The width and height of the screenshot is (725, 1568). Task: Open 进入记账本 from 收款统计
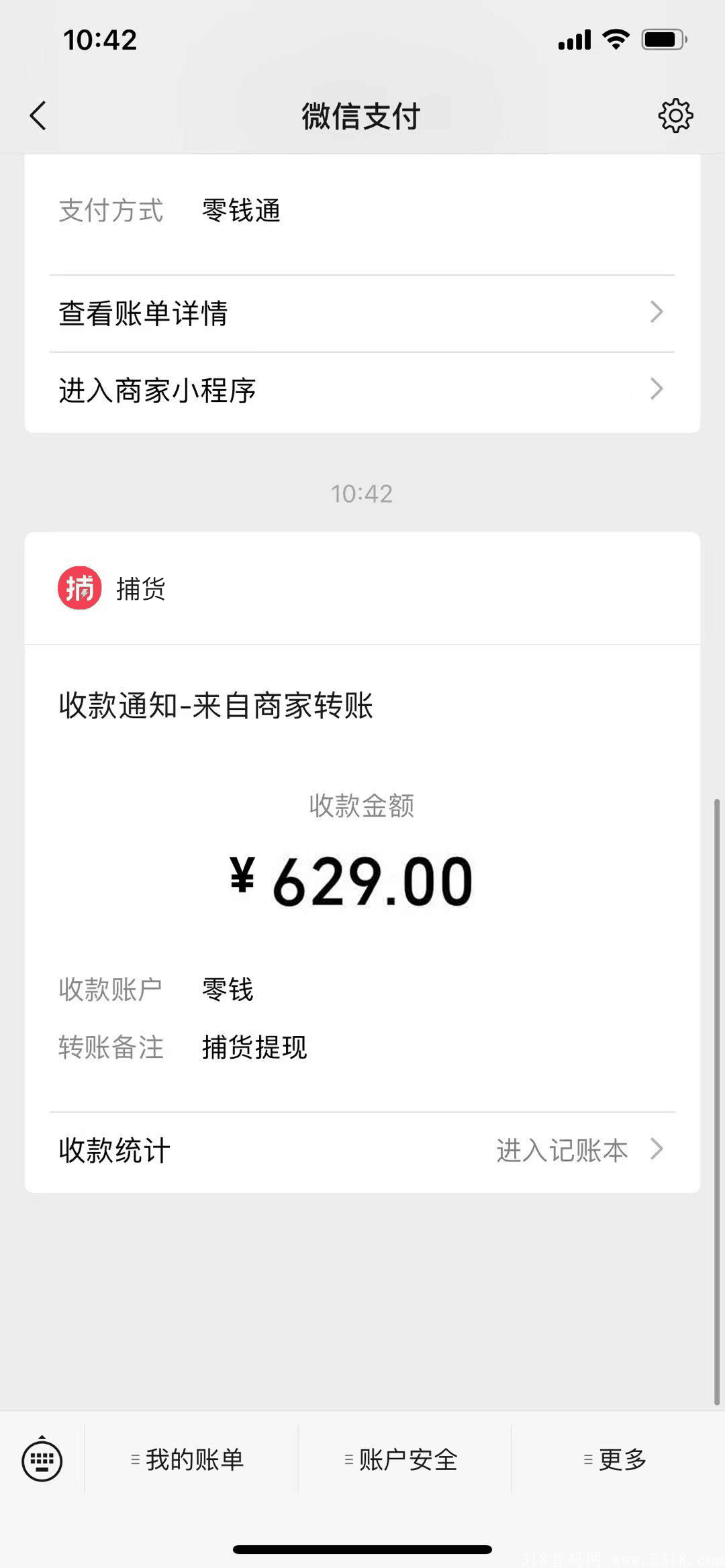(579, 1150)
